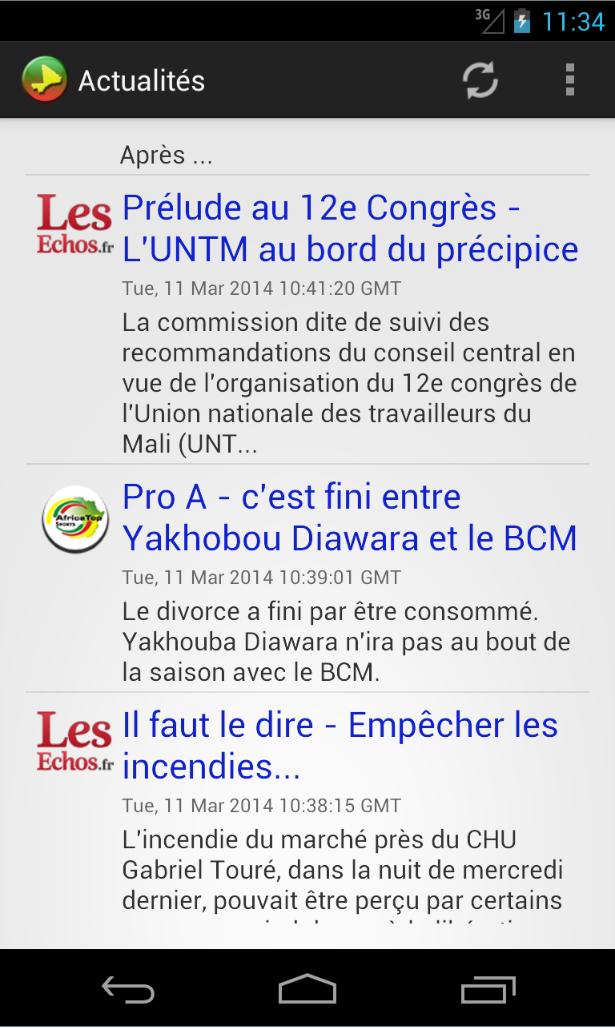Read the Yakhobou Diawara et le BCM story
Screen dimensions: 615x1028
[349, 518]
